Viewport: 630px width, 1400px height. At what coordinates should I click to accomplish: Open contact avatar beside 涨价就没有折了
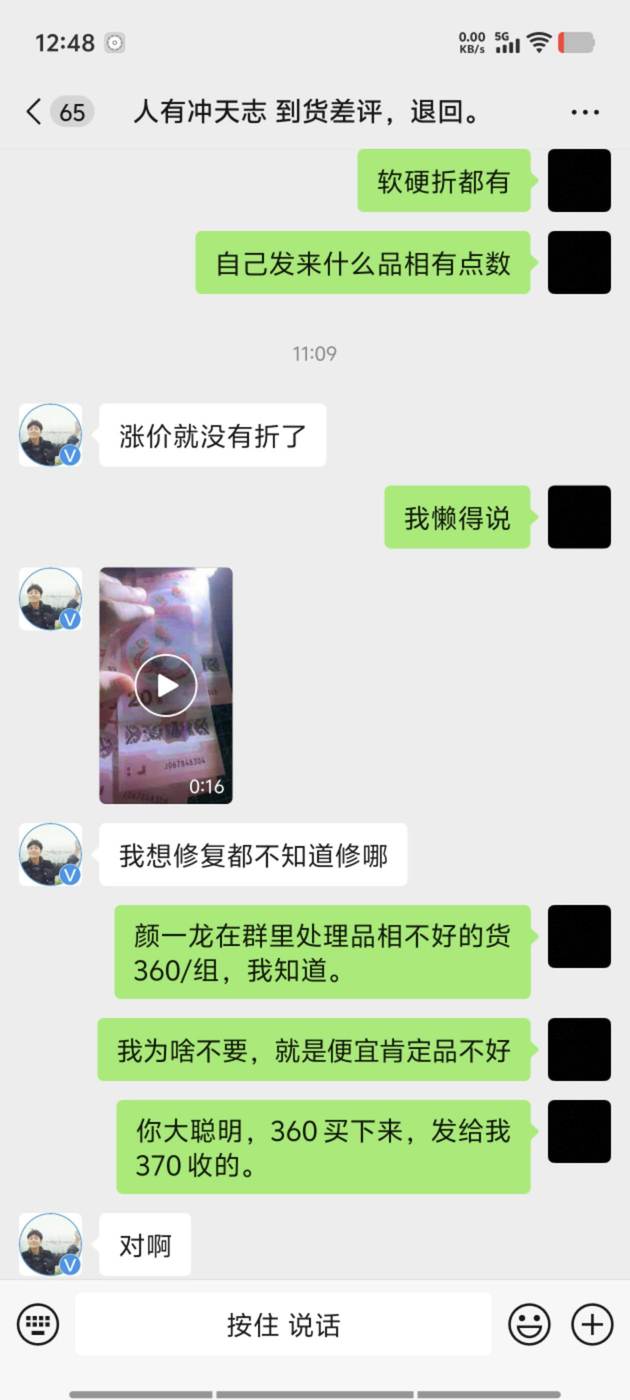50,435
